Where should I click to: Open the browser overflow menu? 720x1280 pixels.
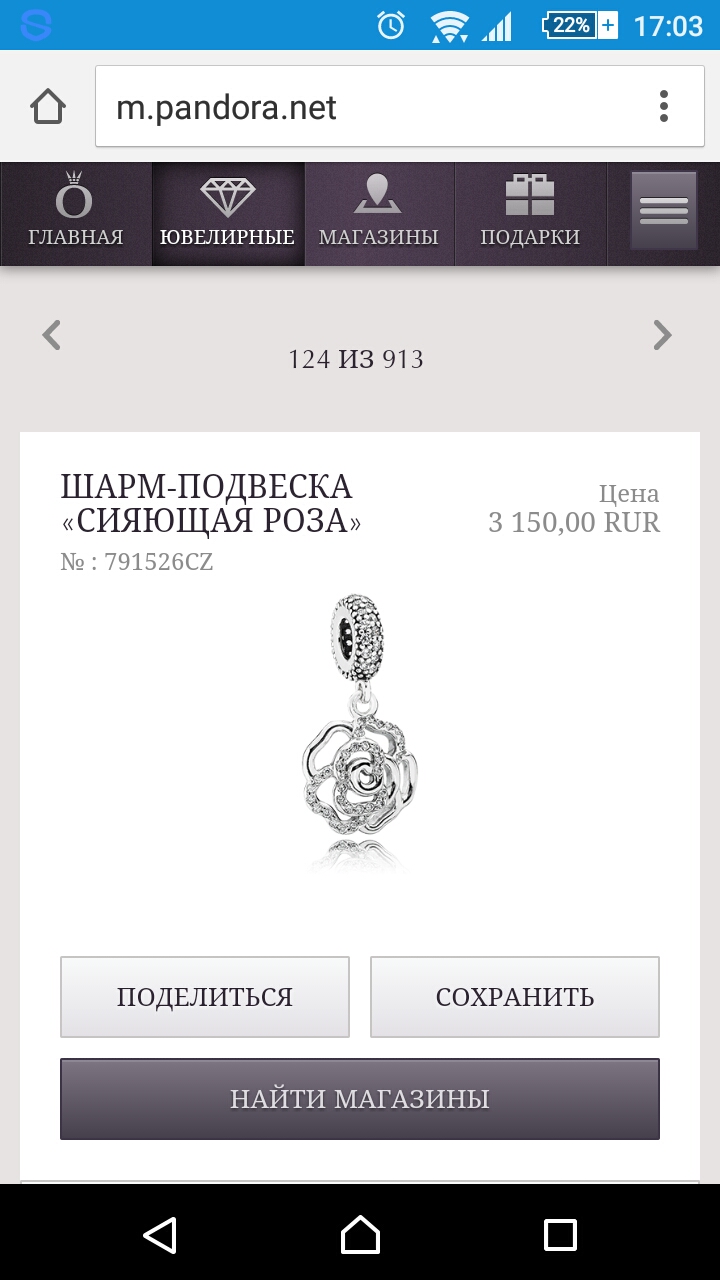tap(664, 106)
